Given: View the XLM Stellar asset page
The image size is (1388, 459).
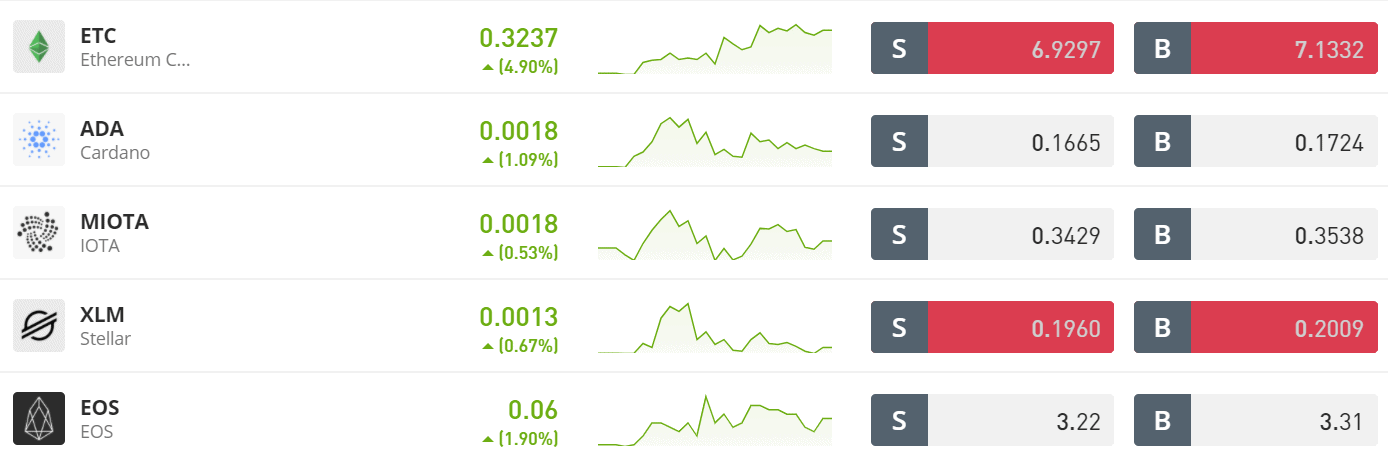Looking at the screenshot, I should point(104,326).
